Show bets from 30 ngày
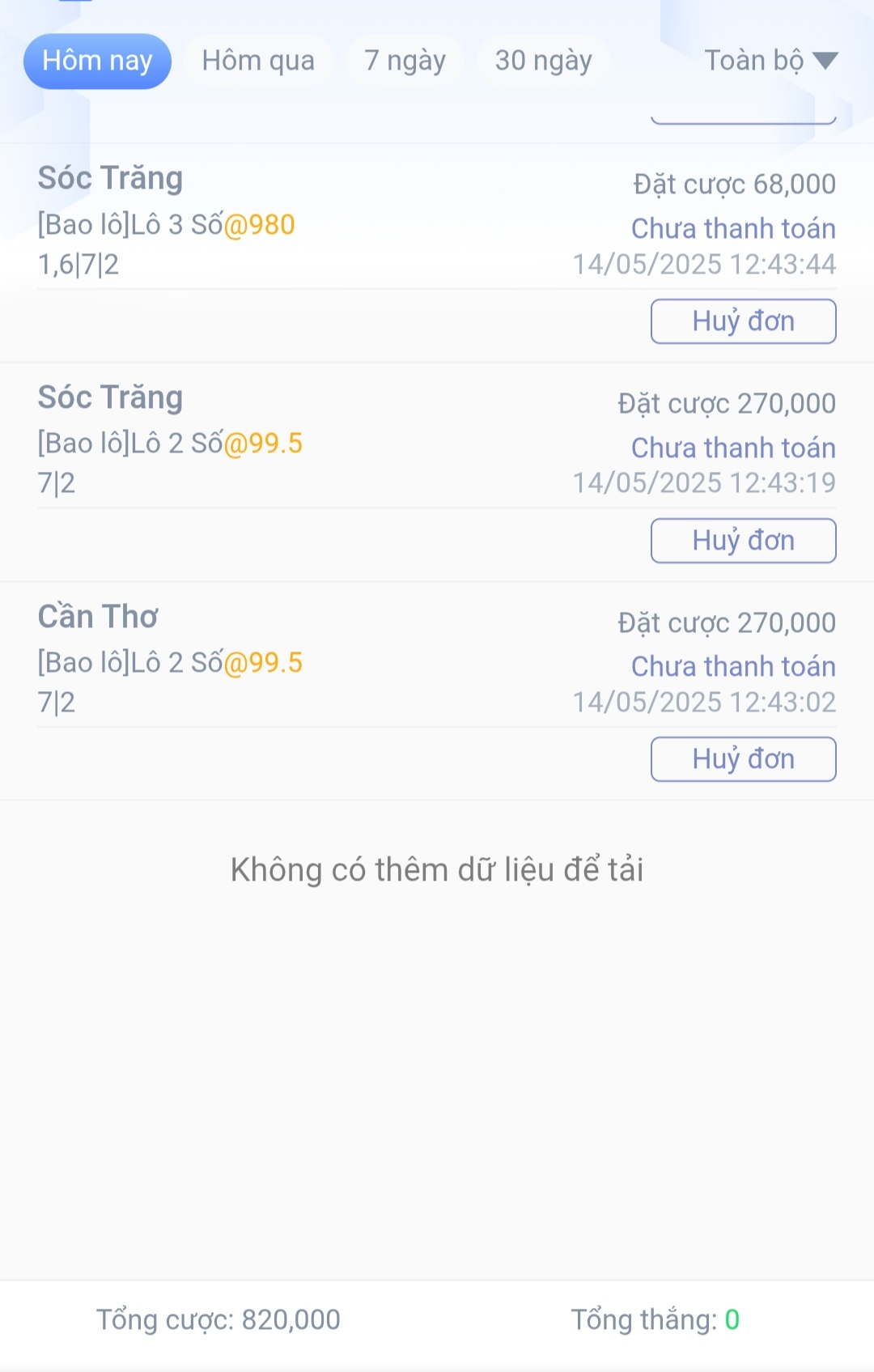The height and width of the screenshot is (1372, 874). click(543, 62)
